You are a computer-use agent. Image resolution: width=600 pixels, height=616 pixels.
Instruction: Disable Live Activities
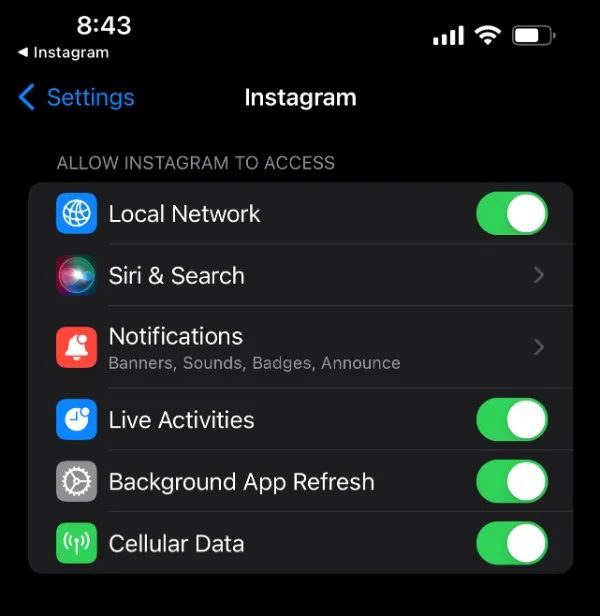tap(511, 420)
